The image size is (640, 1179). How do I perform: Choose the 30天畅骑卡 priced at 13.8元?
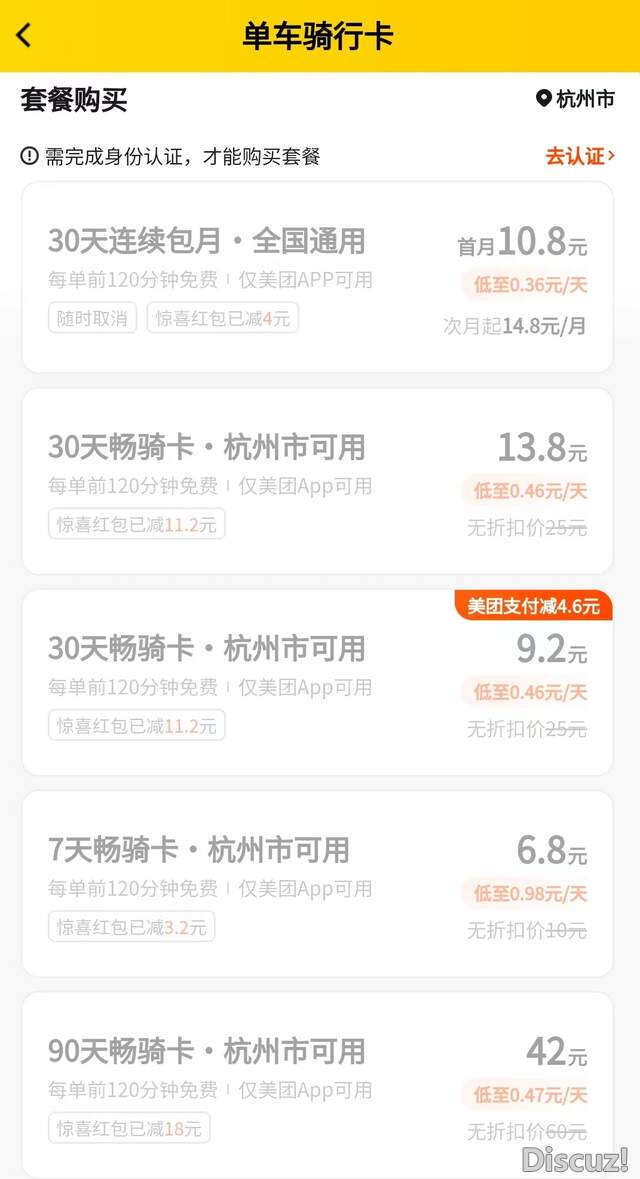pos(317,481)
